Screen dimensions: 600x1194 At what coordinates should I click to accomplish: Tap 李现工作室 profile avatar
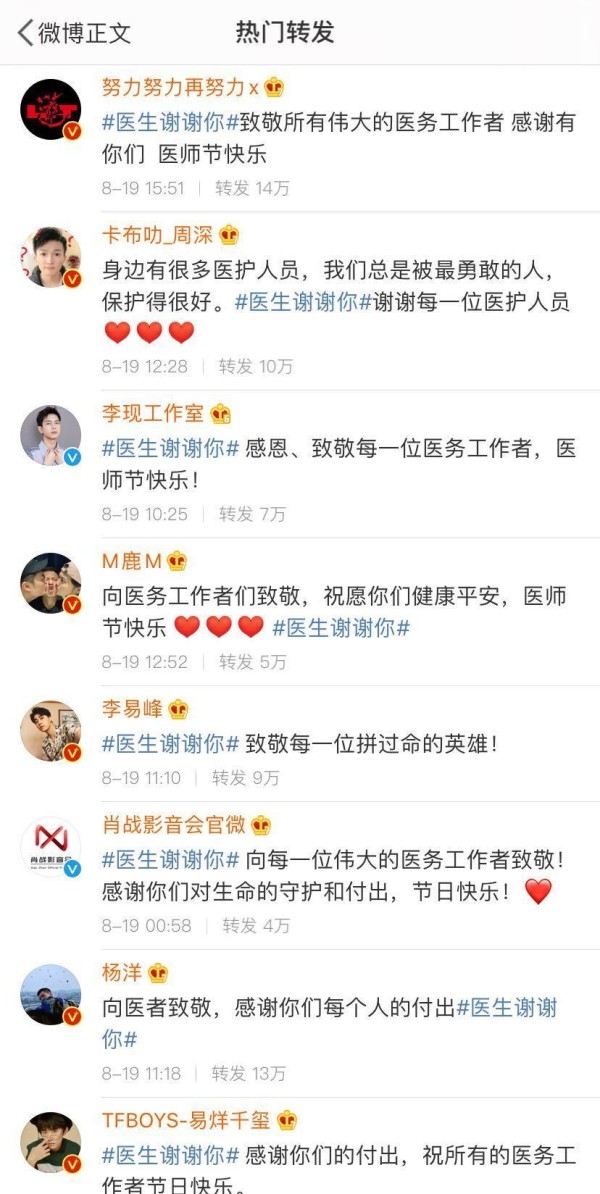50,435
